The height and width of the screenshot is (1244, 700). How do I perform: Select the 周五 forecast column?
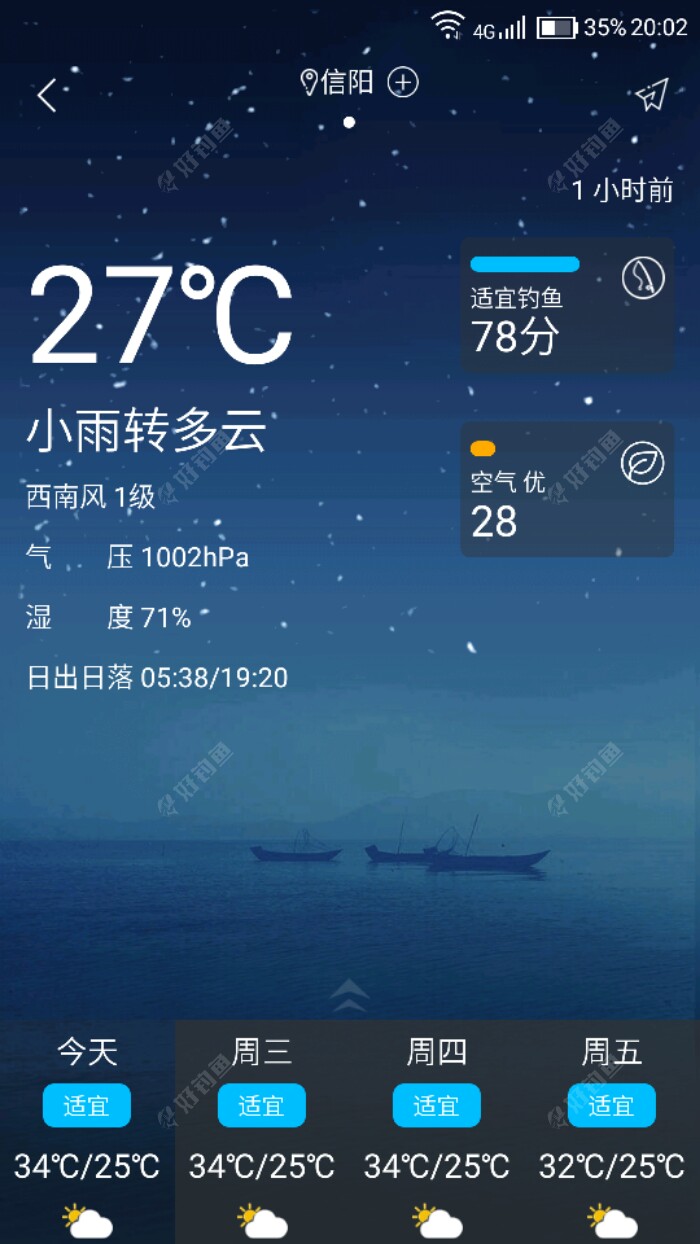click(x=612, y=1130)
